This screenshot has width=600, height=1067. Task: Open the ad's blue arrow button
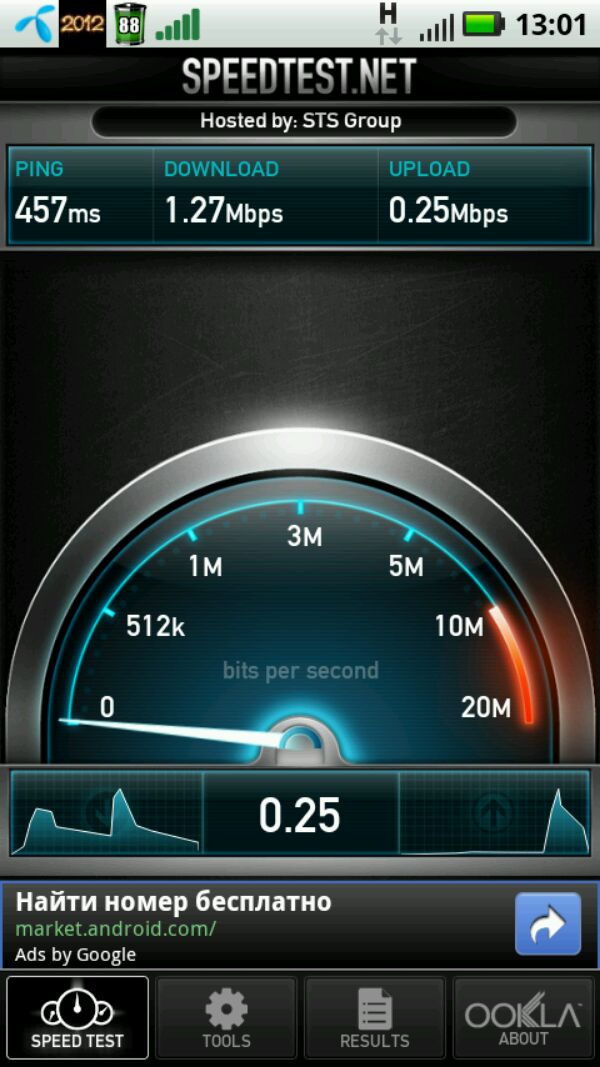pos(547,924)
